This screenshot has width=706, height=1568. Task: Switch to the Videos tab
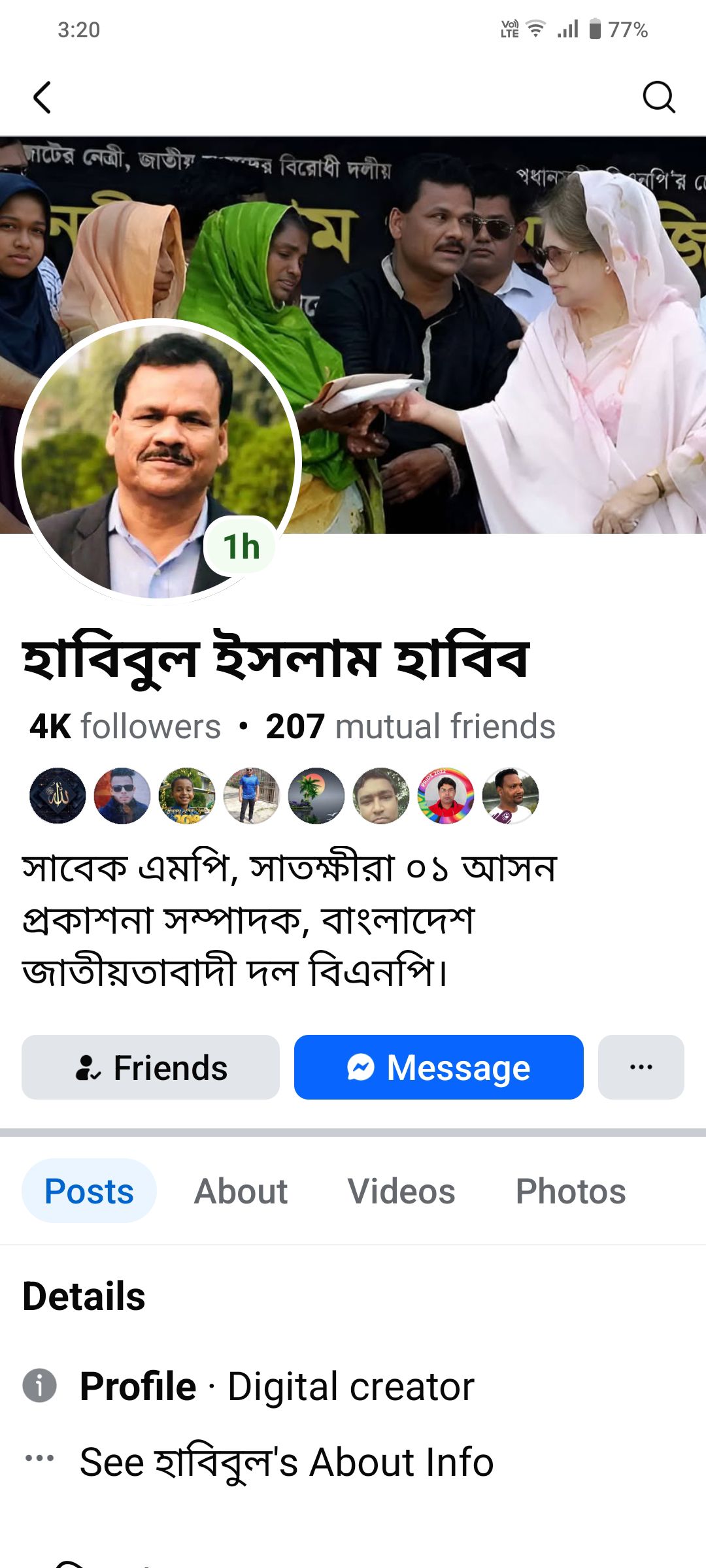tap(401, 1190)
